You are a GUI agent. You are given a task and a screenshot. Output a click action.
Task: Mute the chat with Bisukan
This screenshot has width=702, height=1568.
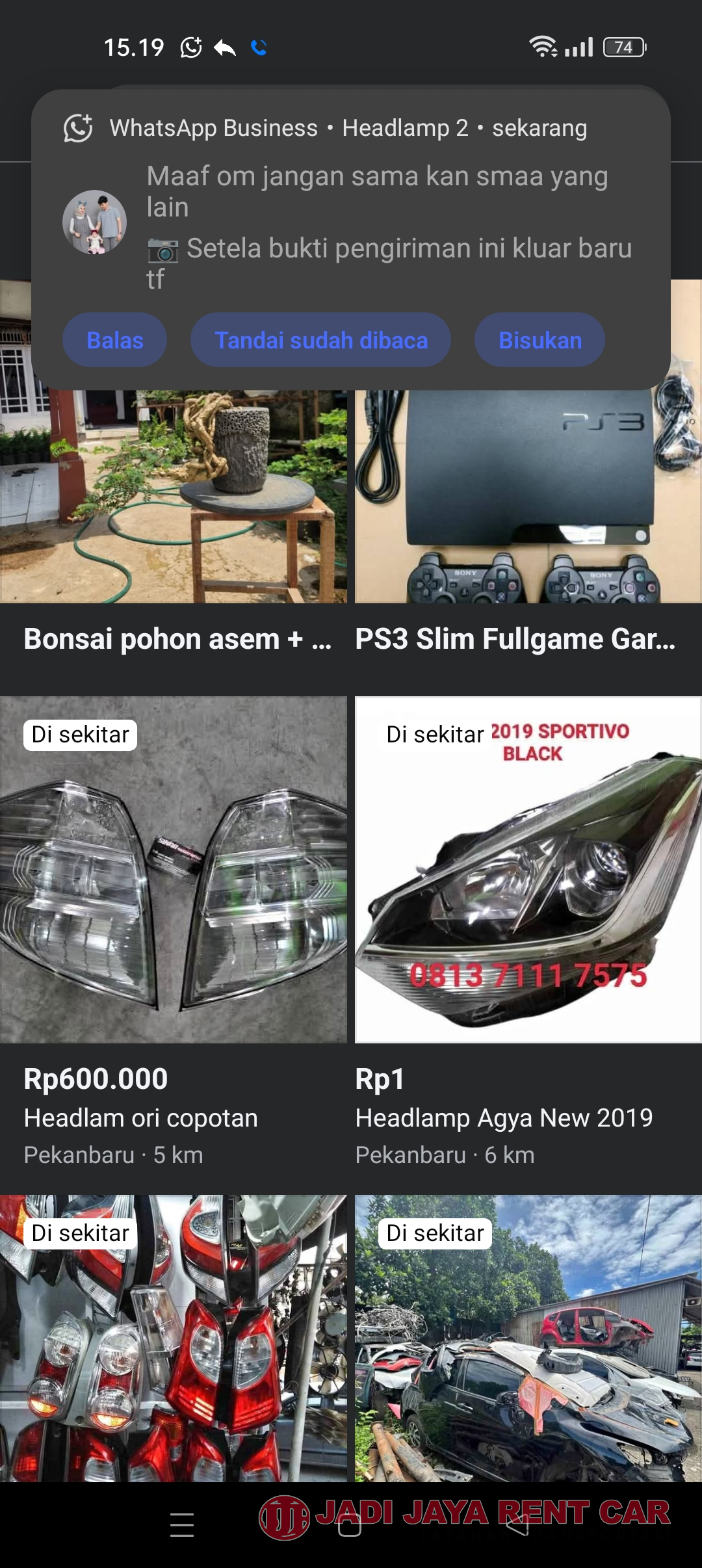click(x=539, y=340)
